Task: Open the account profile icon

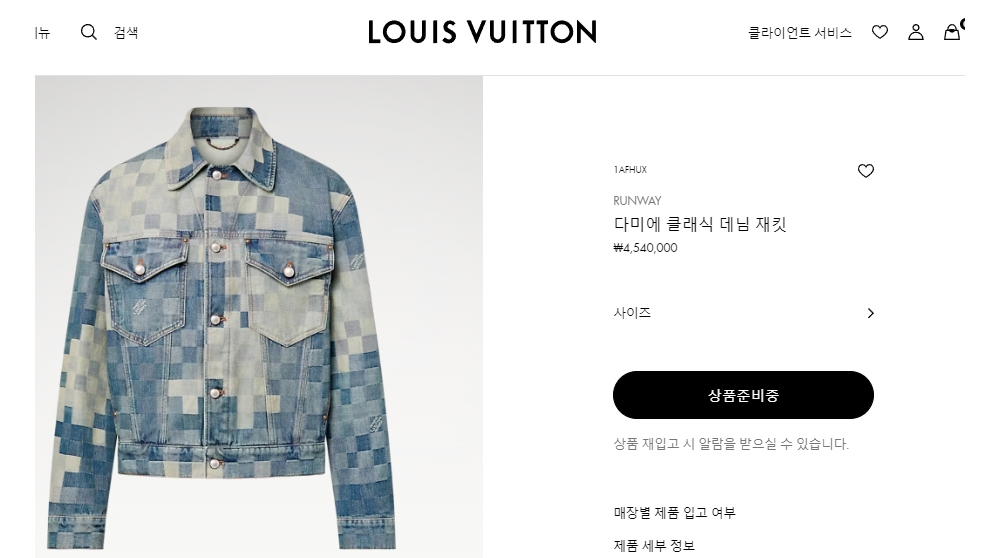Action: coord(916,32)
